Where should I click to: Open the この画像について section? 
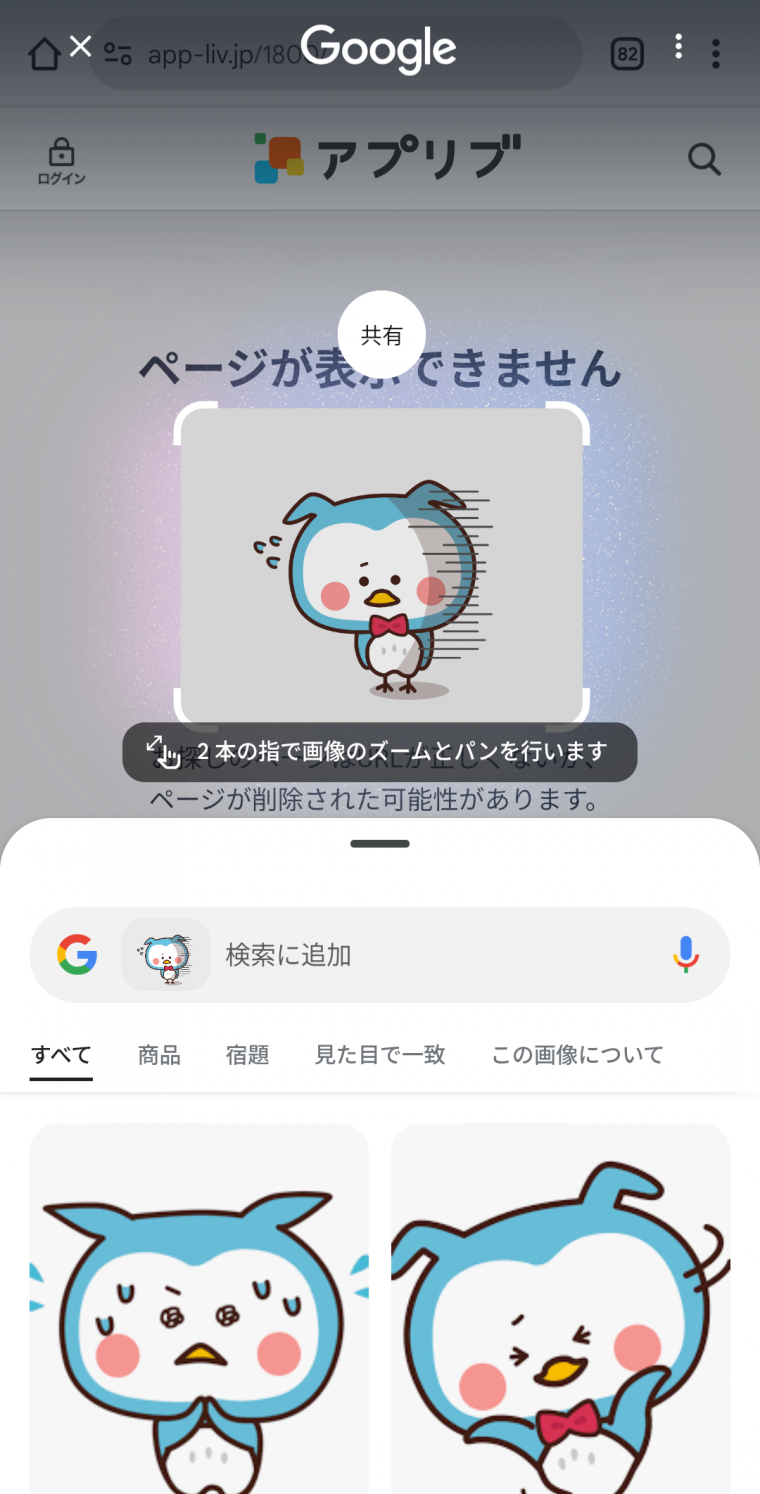576,1054
